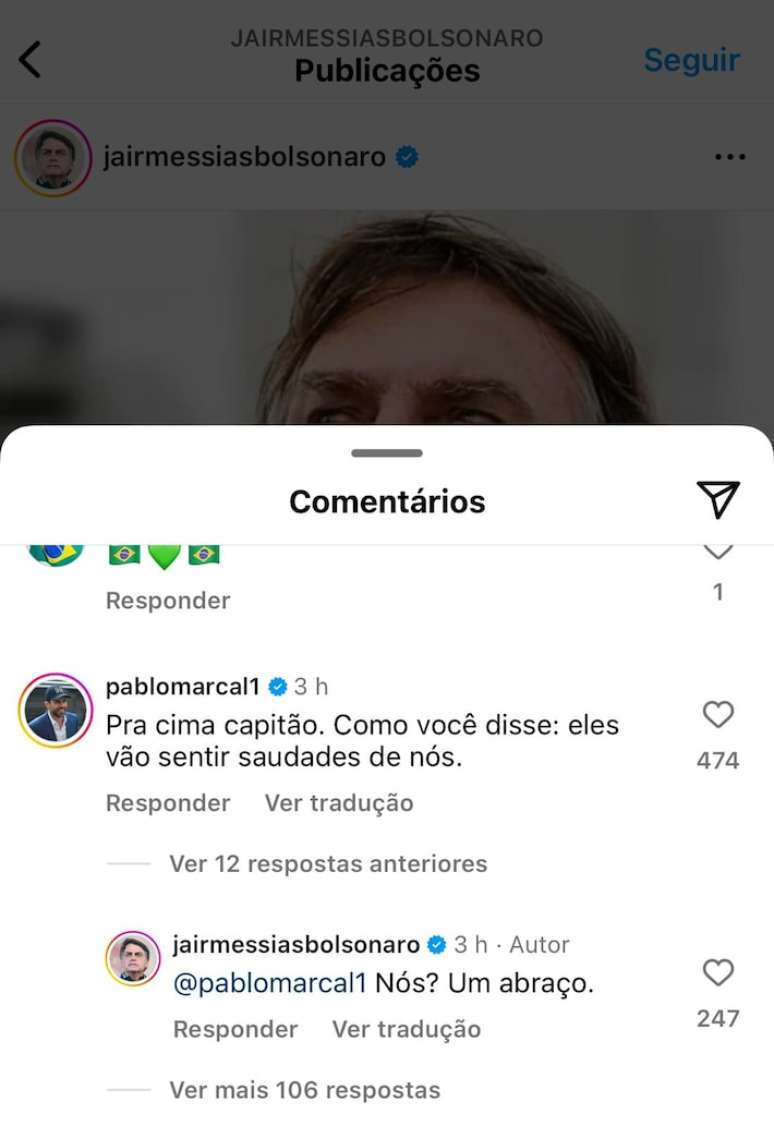Go back with the top-left arrow
Screen dimensions: 774x1126
31,60
